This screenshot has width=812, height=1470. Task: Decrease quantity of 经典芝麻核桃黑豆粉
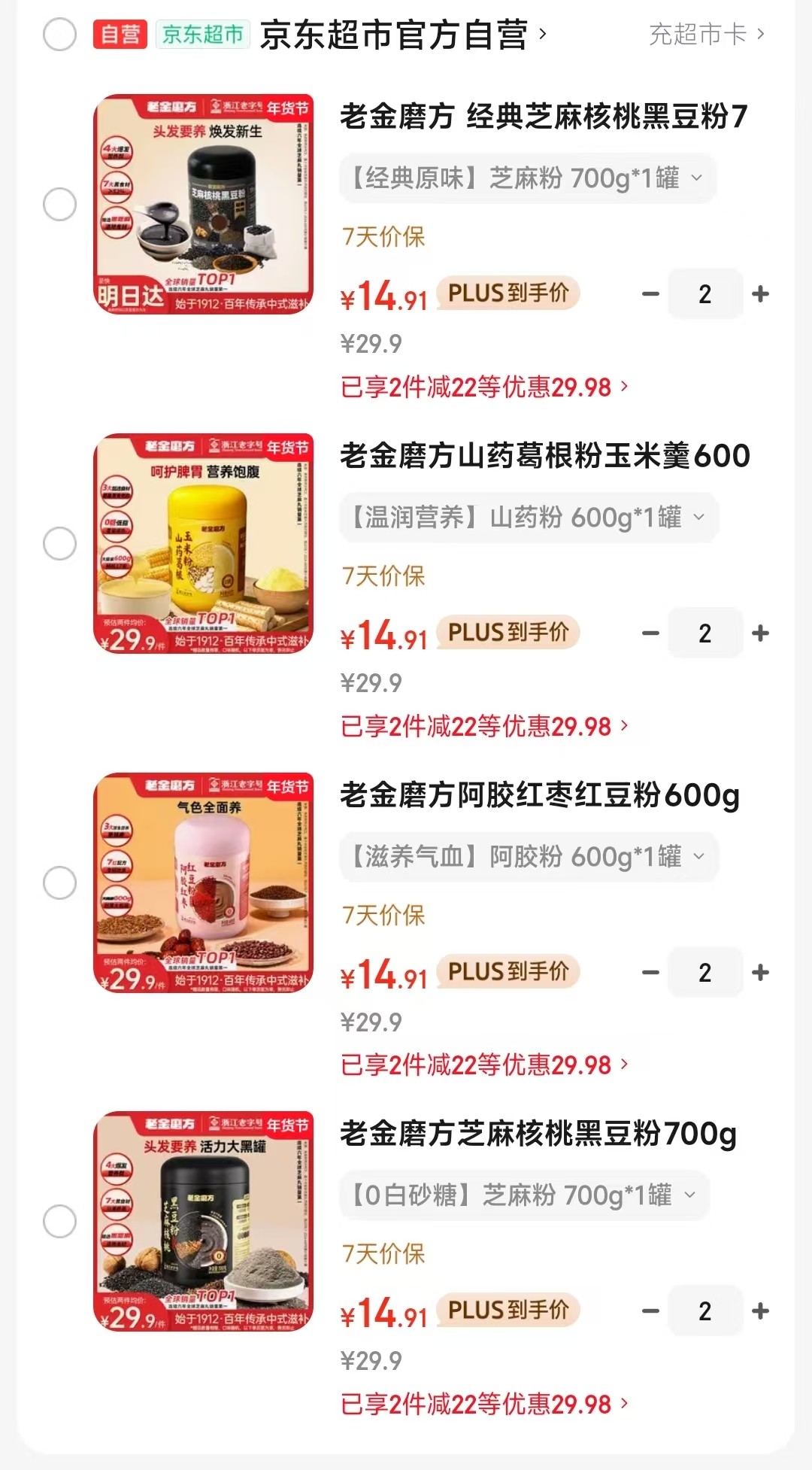coord(650,294)
